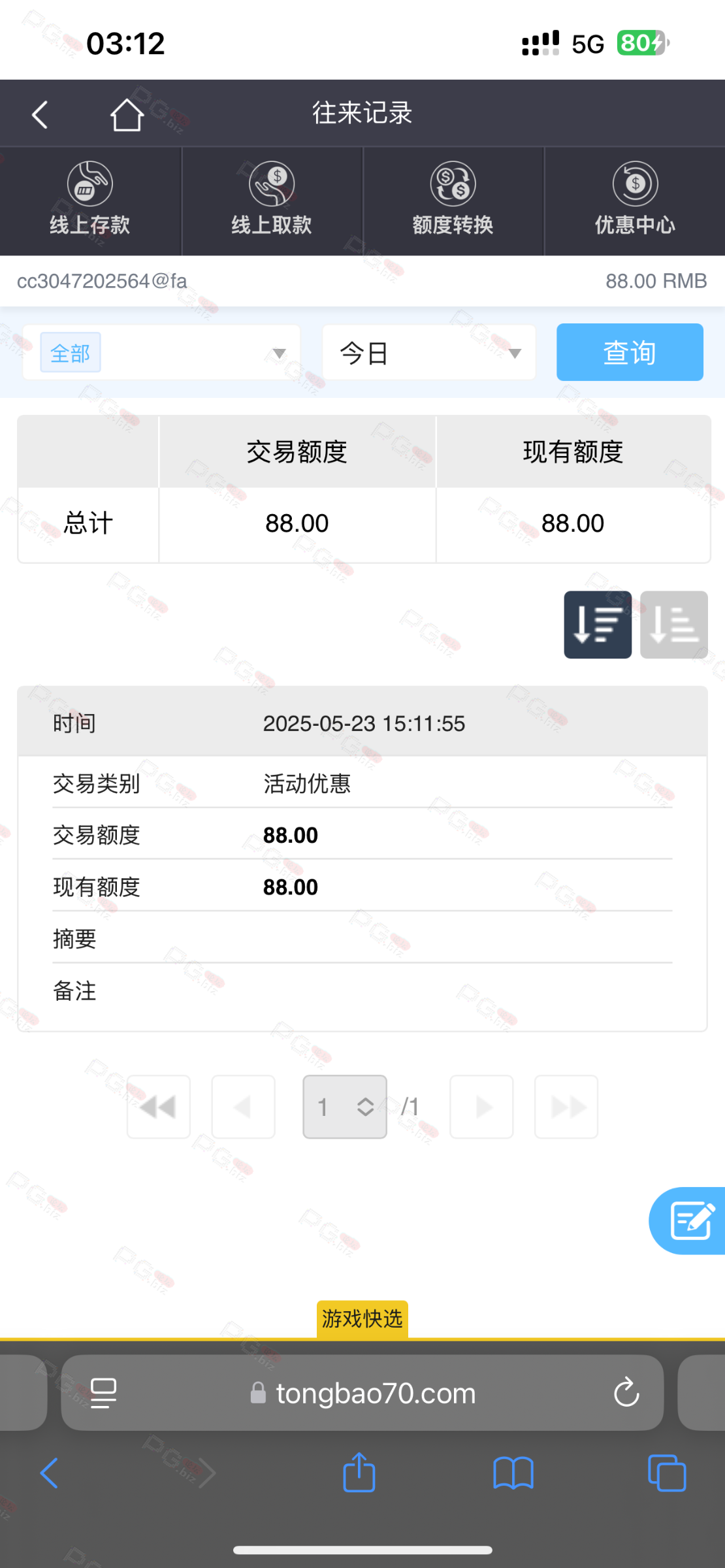Viewport: 725px width, 1568px height.
Task: Go back using the header arrow
Action: pos(40,115)
